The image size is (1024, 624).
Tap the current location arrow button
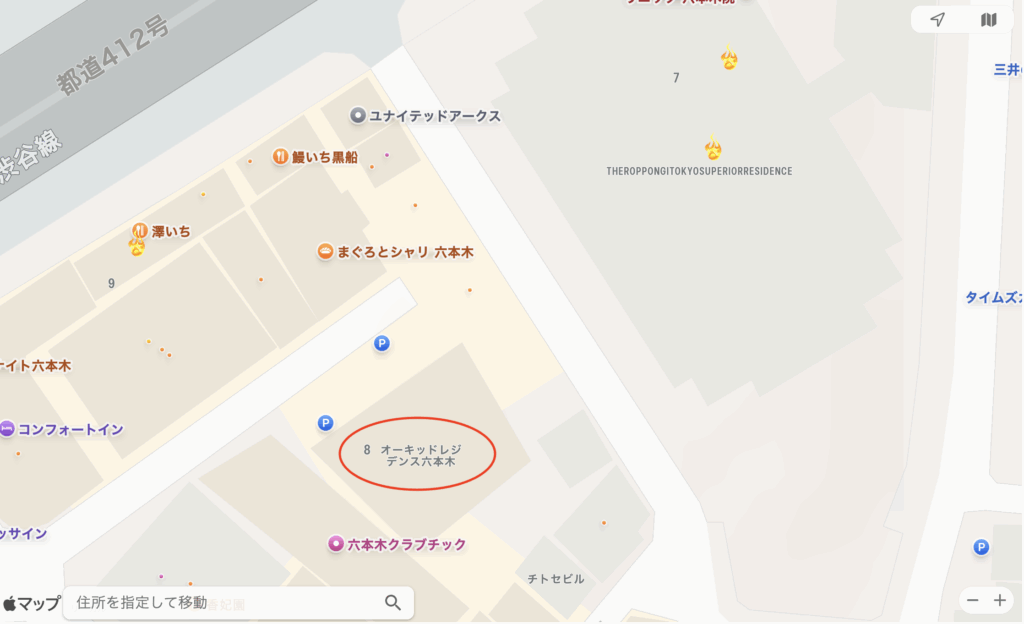[x=937, y=20]
